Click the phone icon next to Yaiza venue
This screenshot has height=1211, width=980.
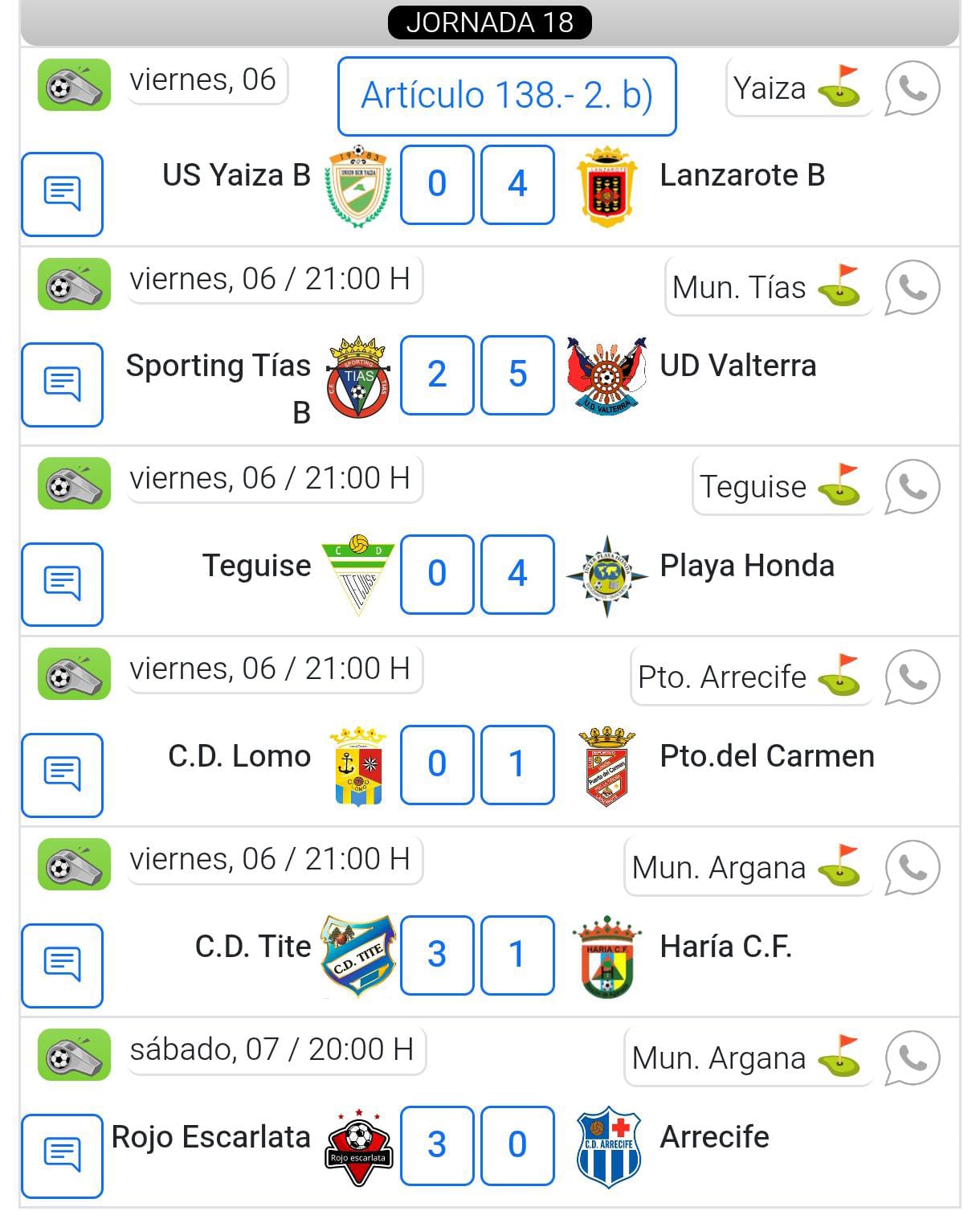coord(912,88)
